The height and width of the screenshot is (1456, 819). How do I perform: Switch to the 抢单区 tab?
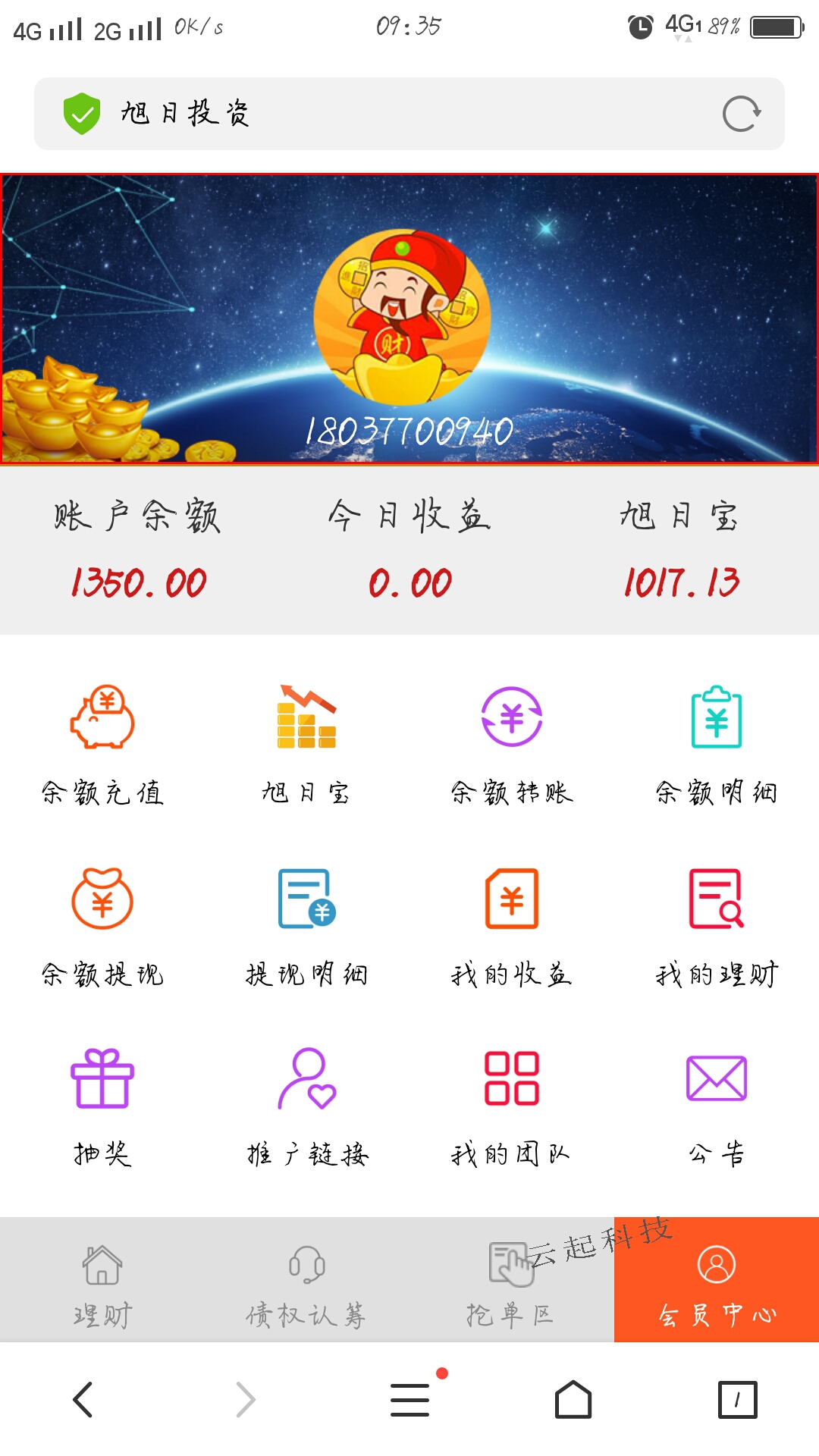click(x=510, y=1282)
